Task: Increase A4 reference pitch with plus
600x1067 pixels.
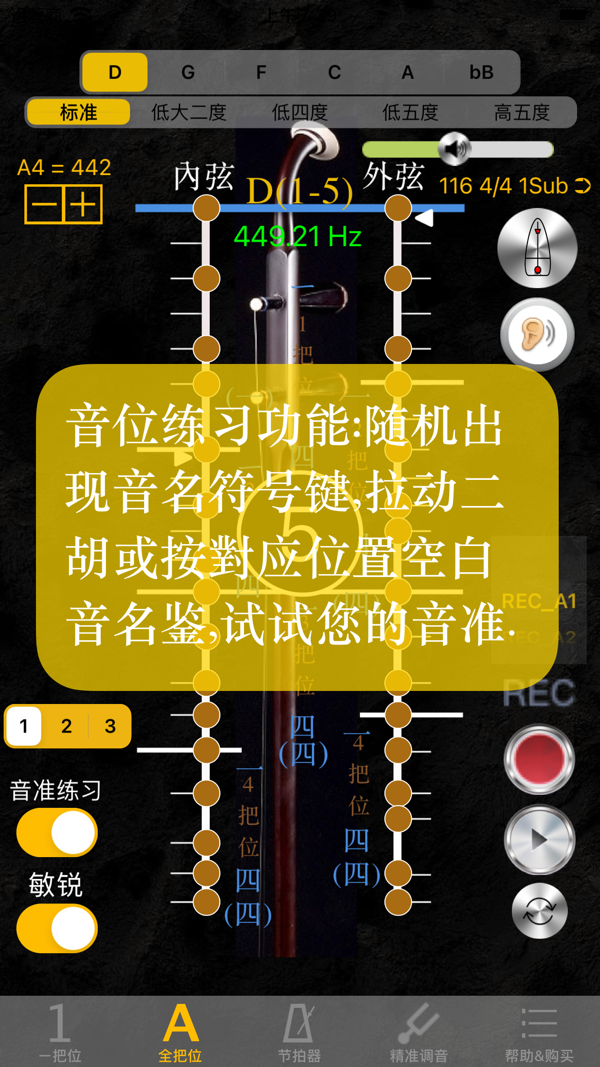Action: click(83, 205)
